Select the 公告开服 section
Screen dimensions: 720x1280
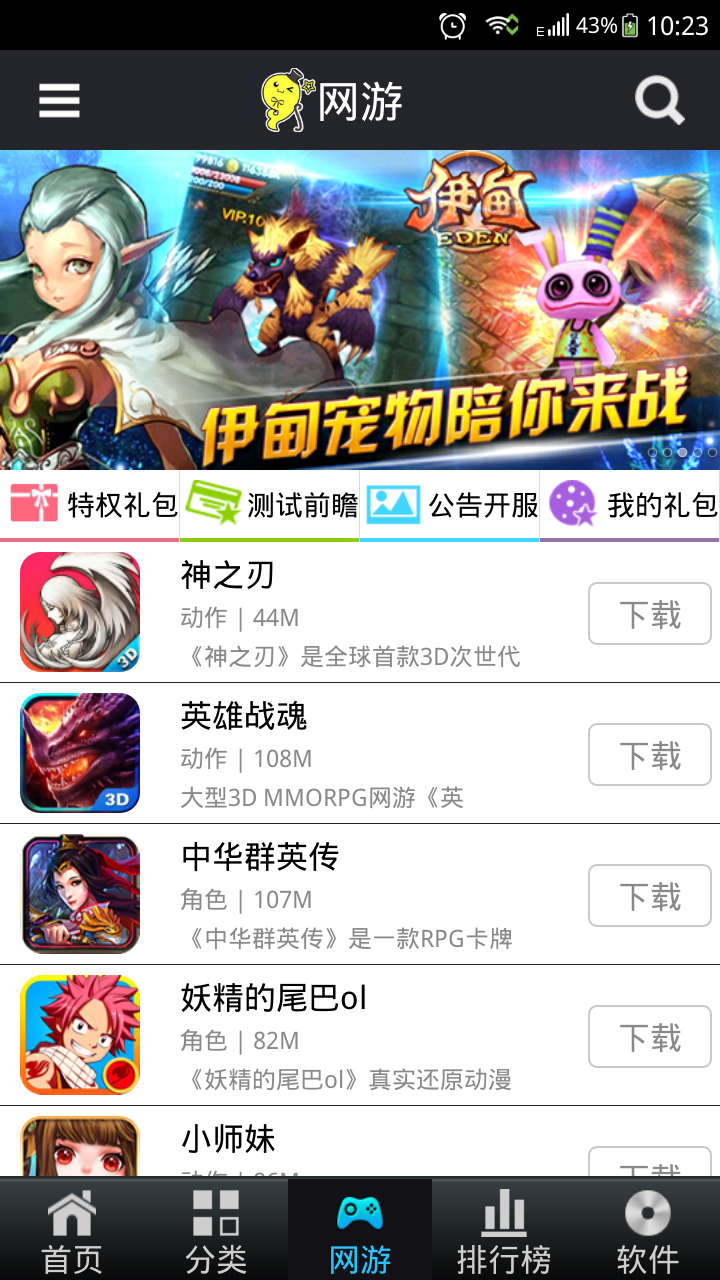(450, 505)
